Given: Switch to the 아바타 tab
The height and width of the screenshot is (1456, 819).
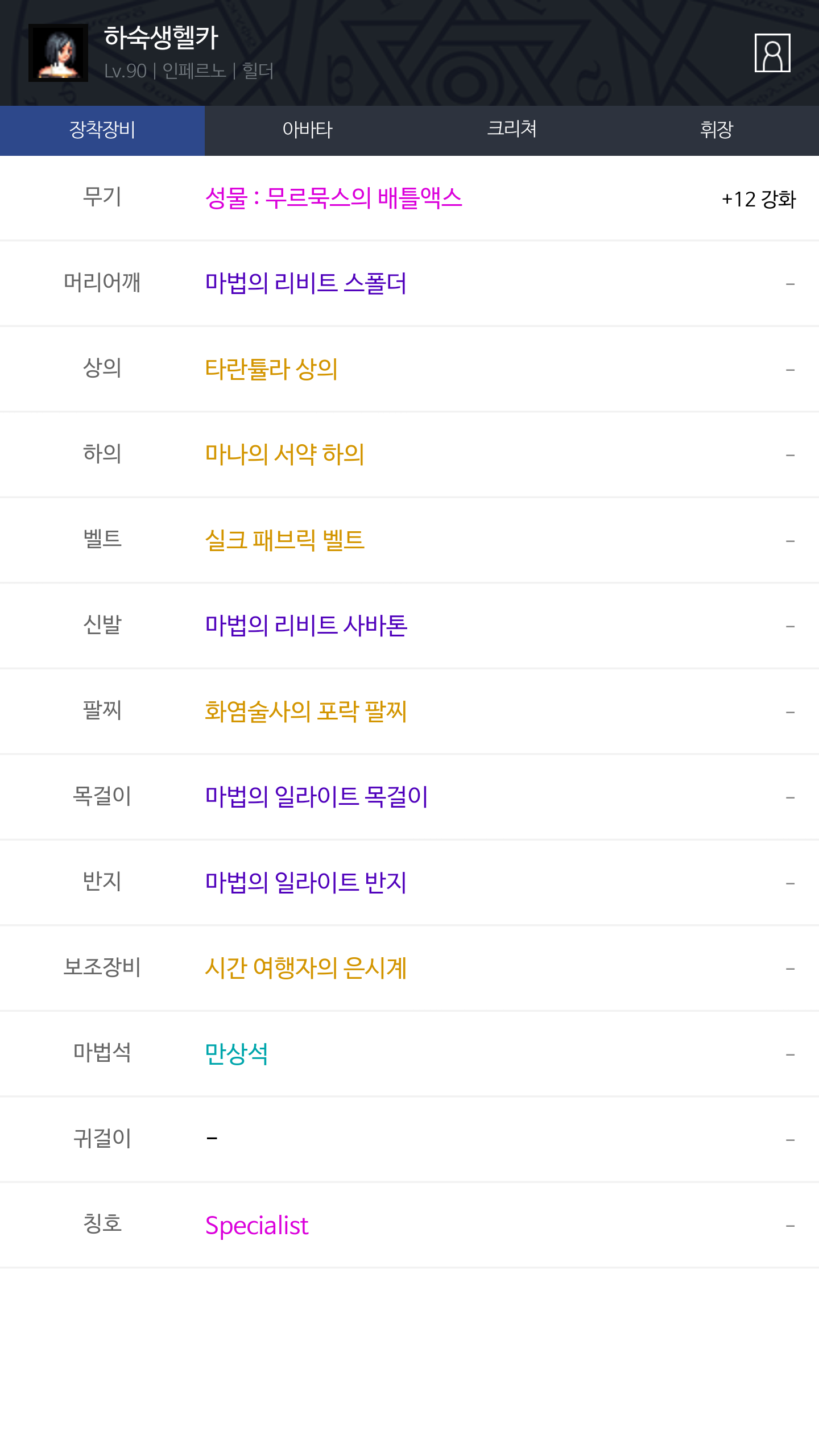Looking at the screenshot, I should (307, 130).
